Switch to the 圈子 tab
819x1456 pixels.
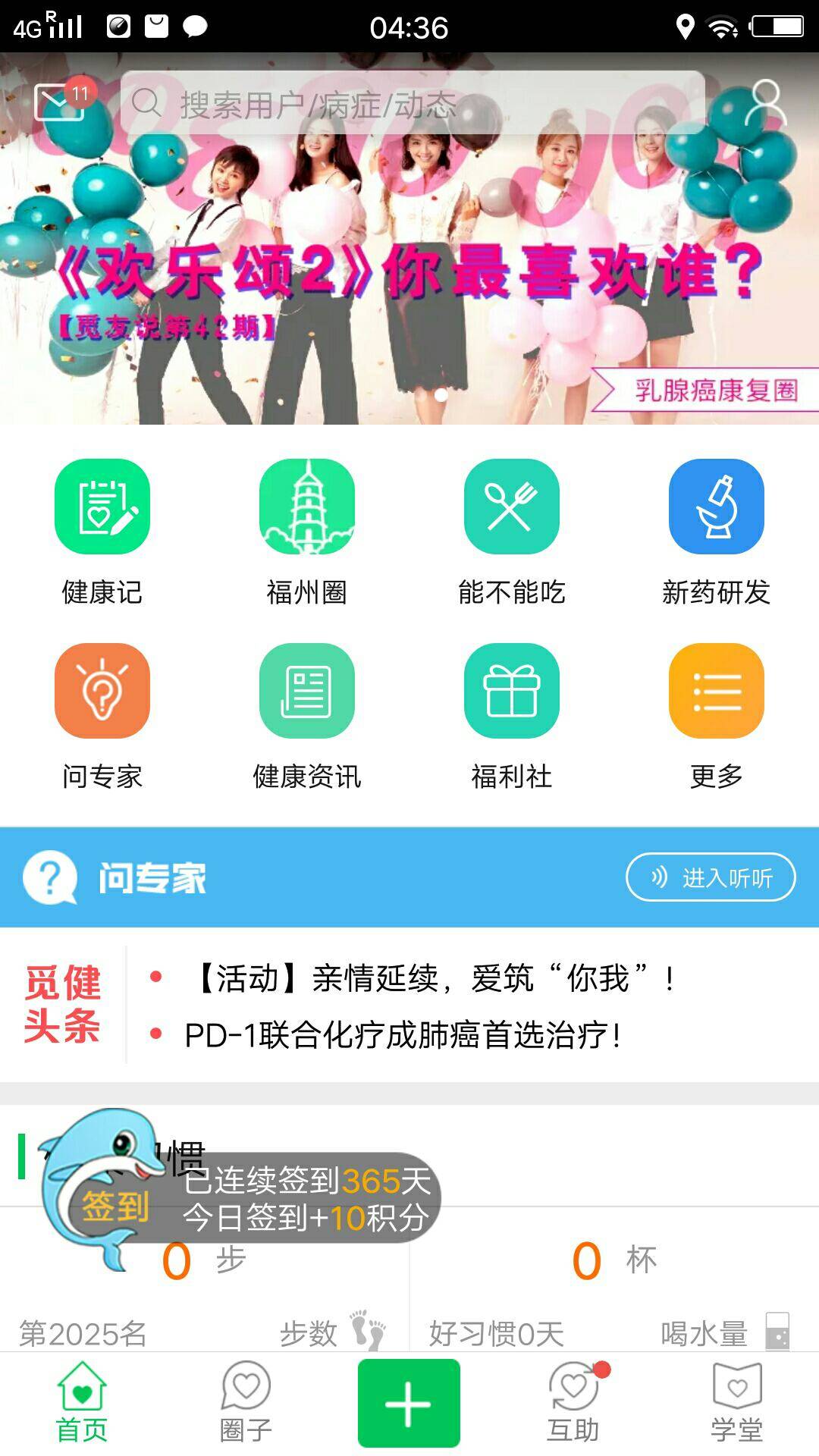click(246, 1403)
